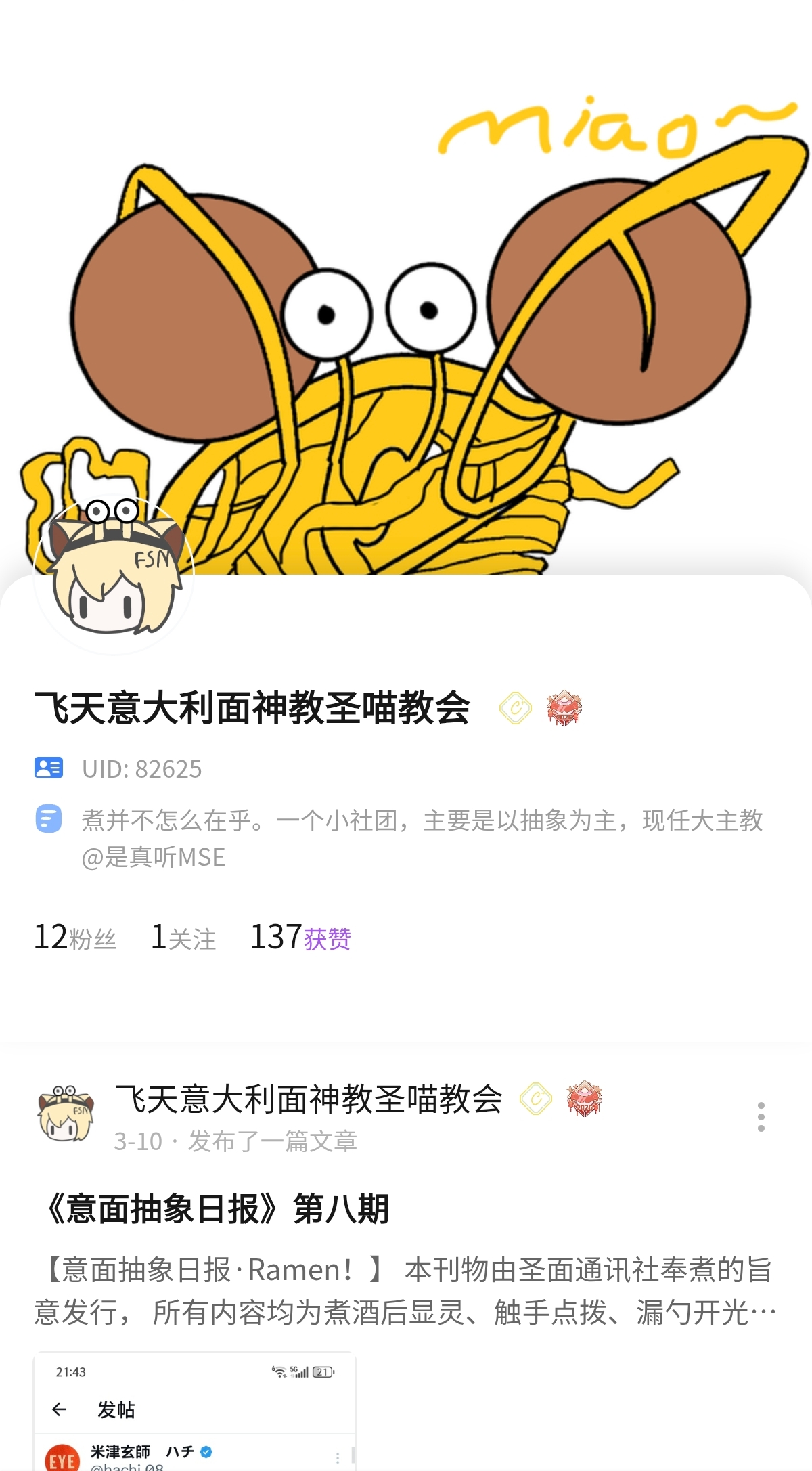This screenshot has width=812, height=1471.
Task: View the 1 关注 following list
Action: [183, 938]
